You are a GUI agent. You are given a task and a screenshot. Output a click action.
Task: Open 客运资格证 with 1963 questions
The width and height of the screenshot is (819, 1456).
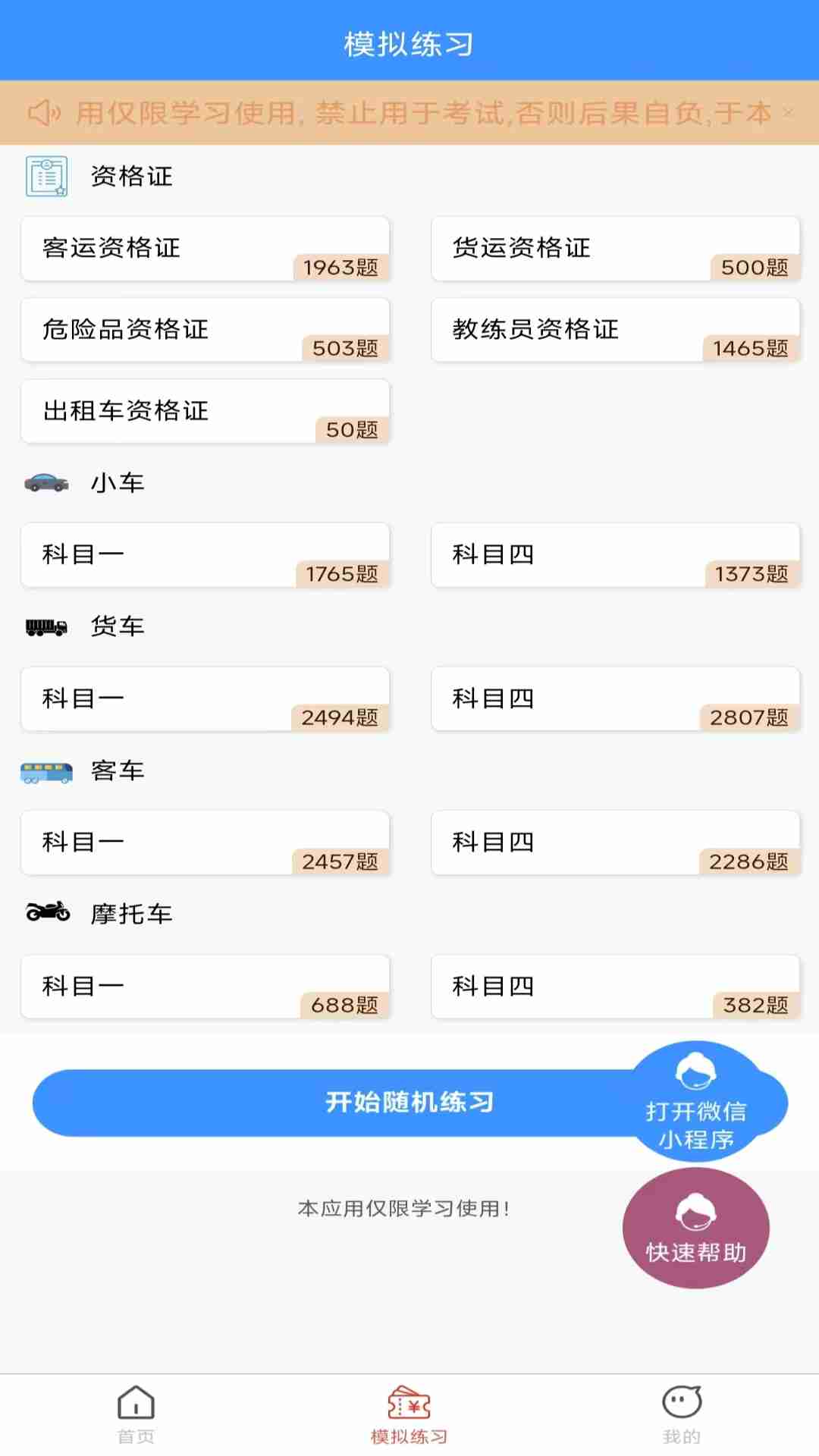[x=206, y=249]
